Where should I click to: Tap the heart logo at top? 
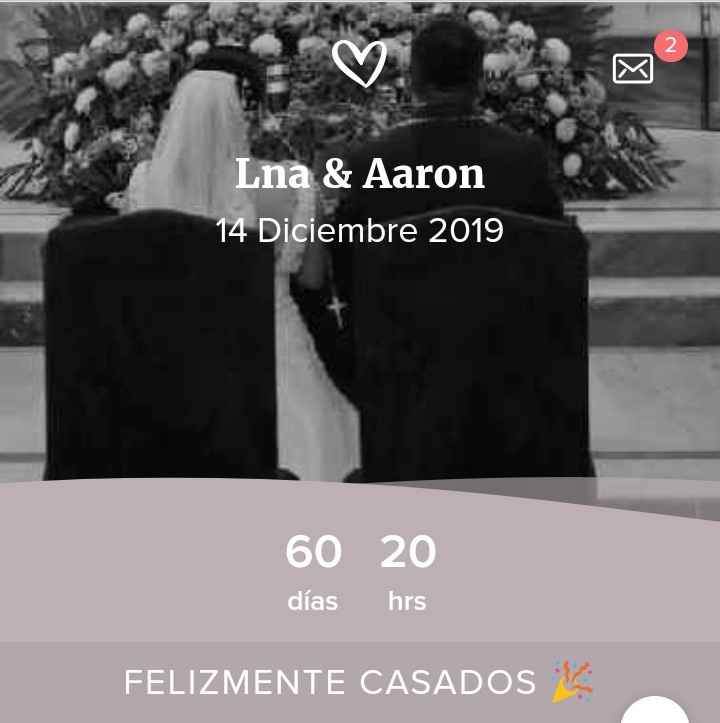(359, 62)
